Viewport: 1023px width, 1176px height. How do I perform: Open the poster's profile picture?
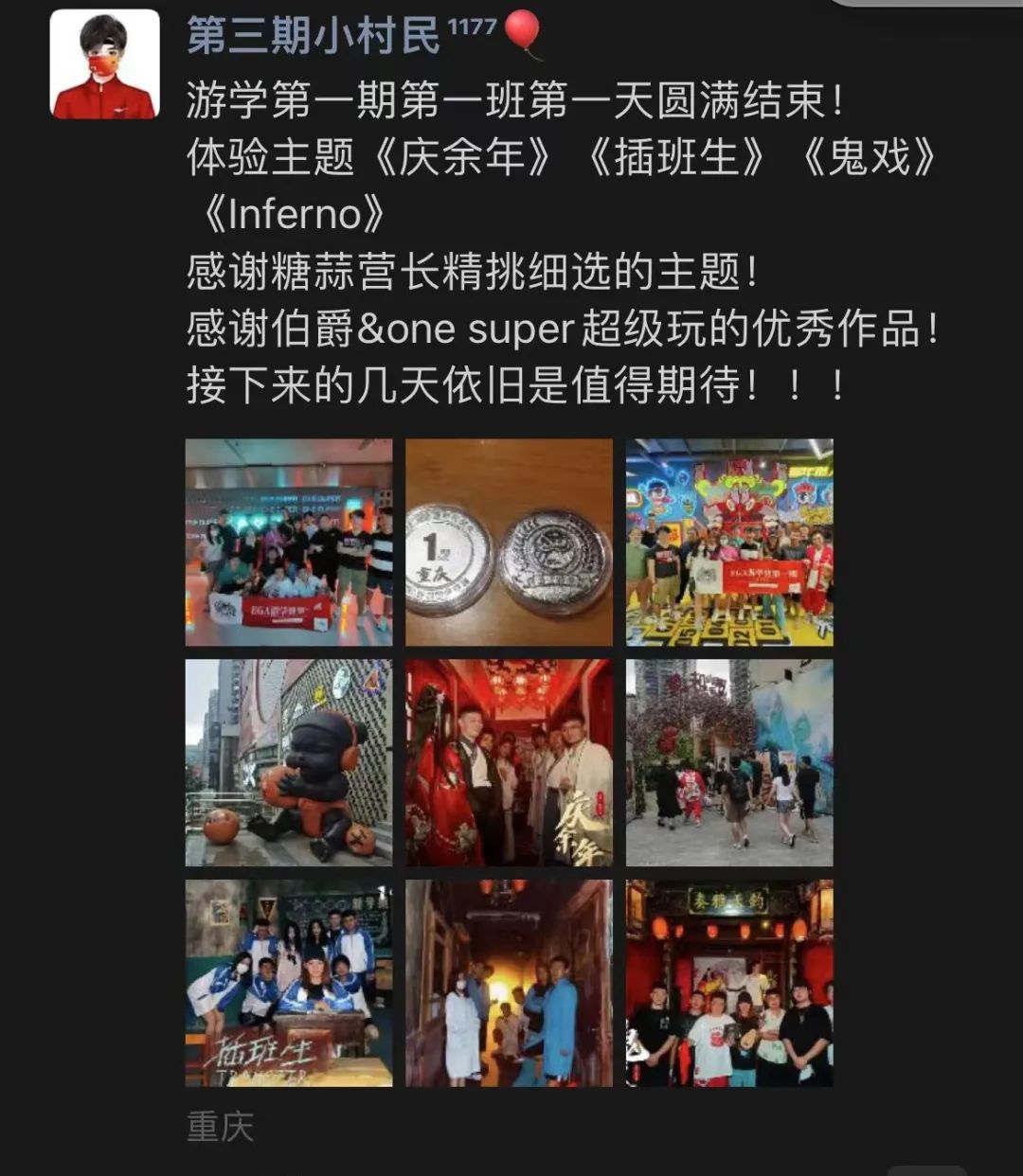pyautogui.click(x=104, y=64)
